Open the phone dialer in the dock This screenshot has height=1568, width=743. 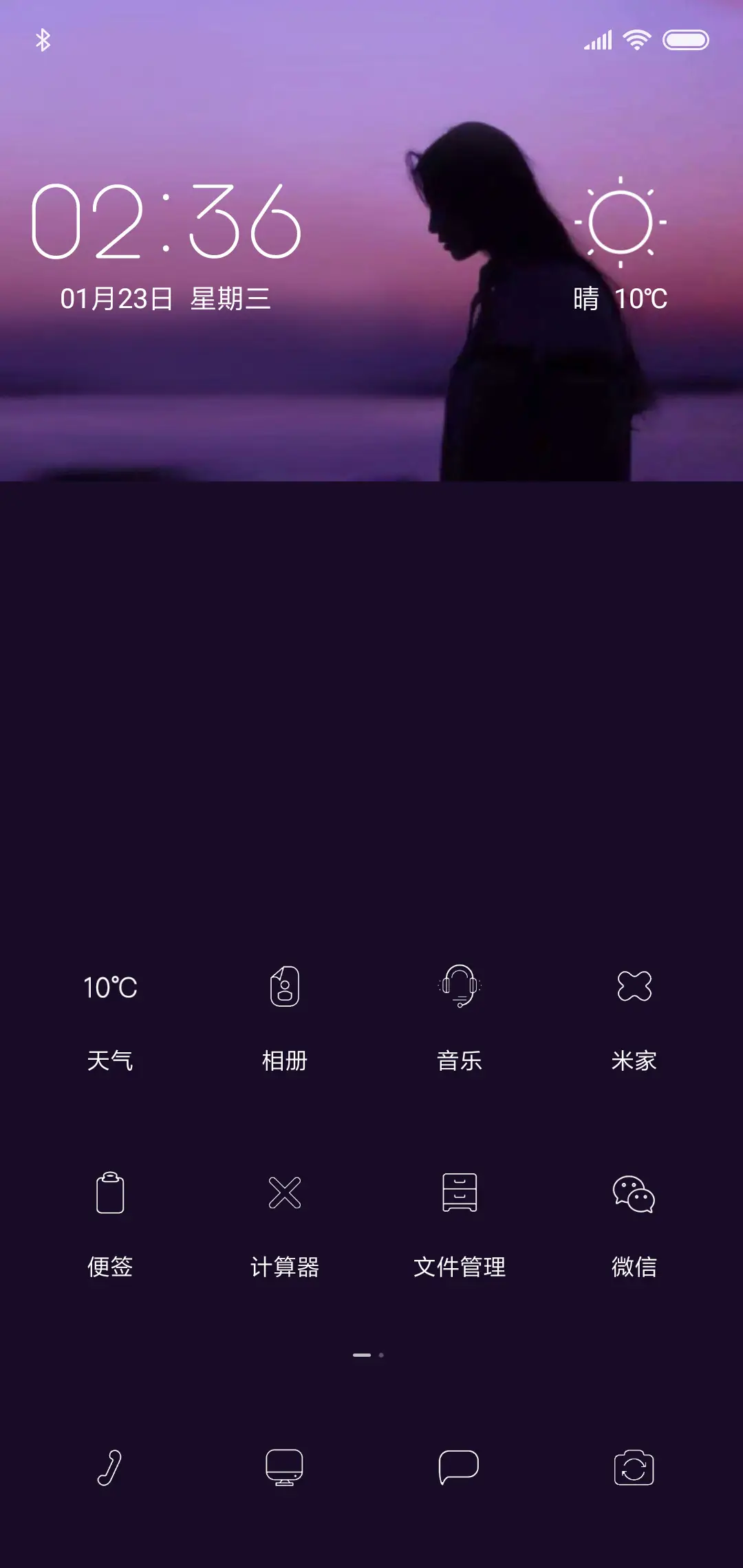click(110, 1468)
